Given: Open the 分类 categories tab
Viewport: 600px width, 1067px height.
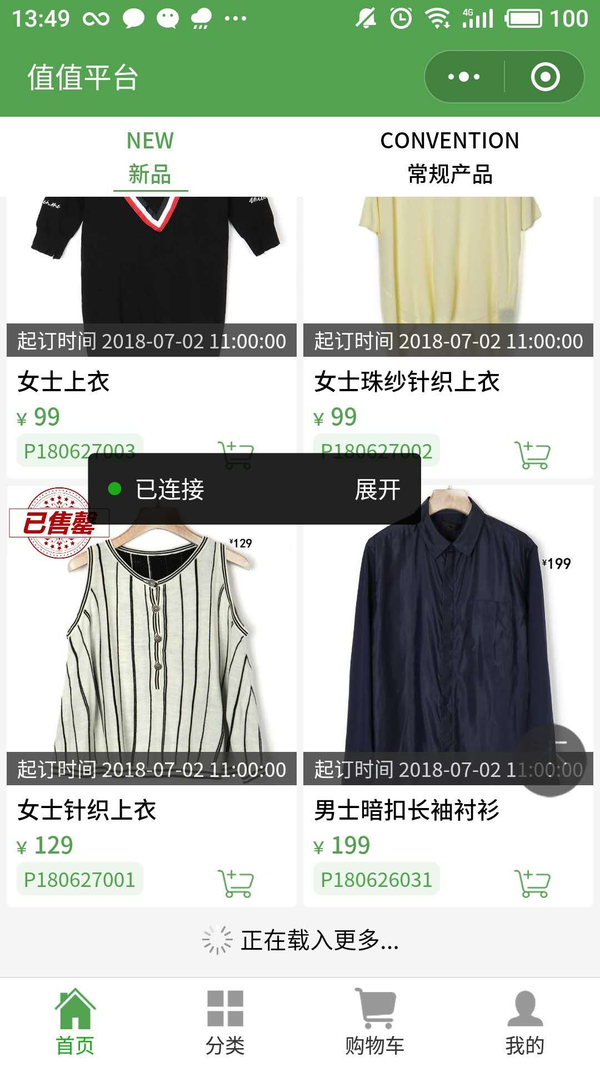Looking at the screenshot, I should (x=225, y=1020).
